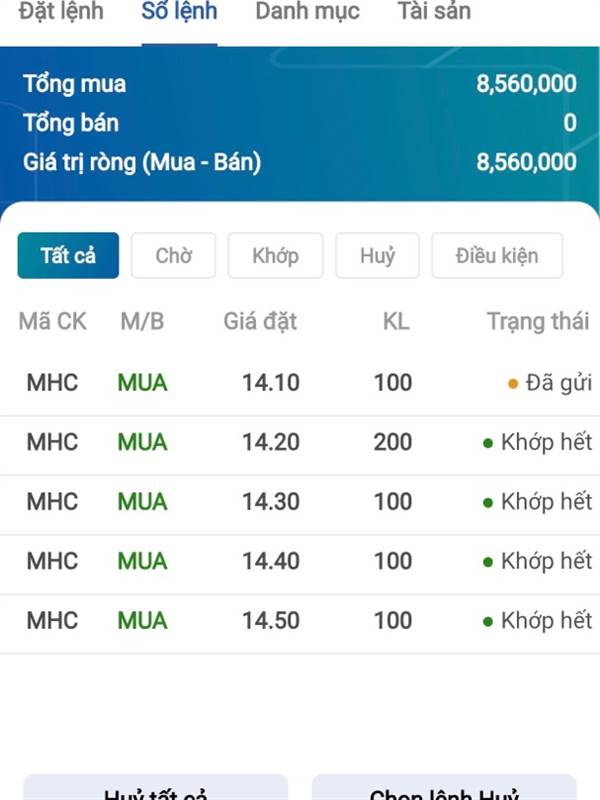Show only Khớp orders

pos(275,255)
